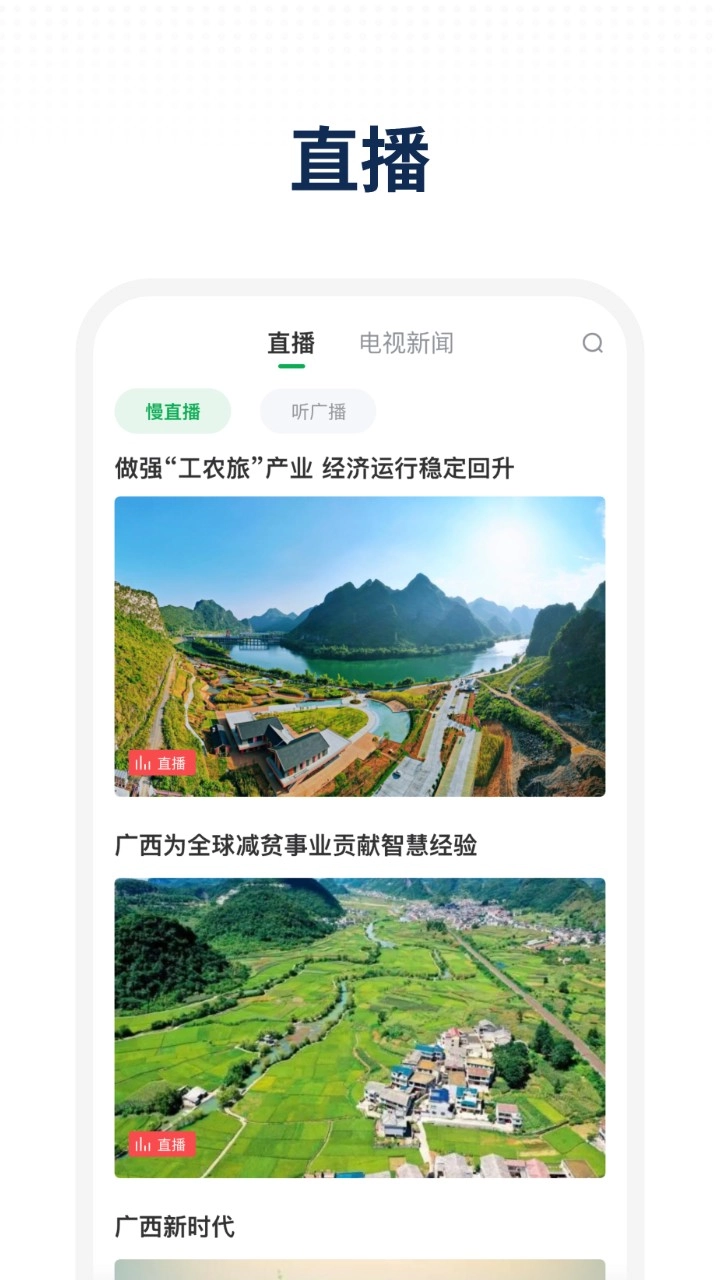Open the headline 广西为全球减贫事业贡献智慧经验
This screenshot has width=720, height=1280.
(x=296, y=846)
